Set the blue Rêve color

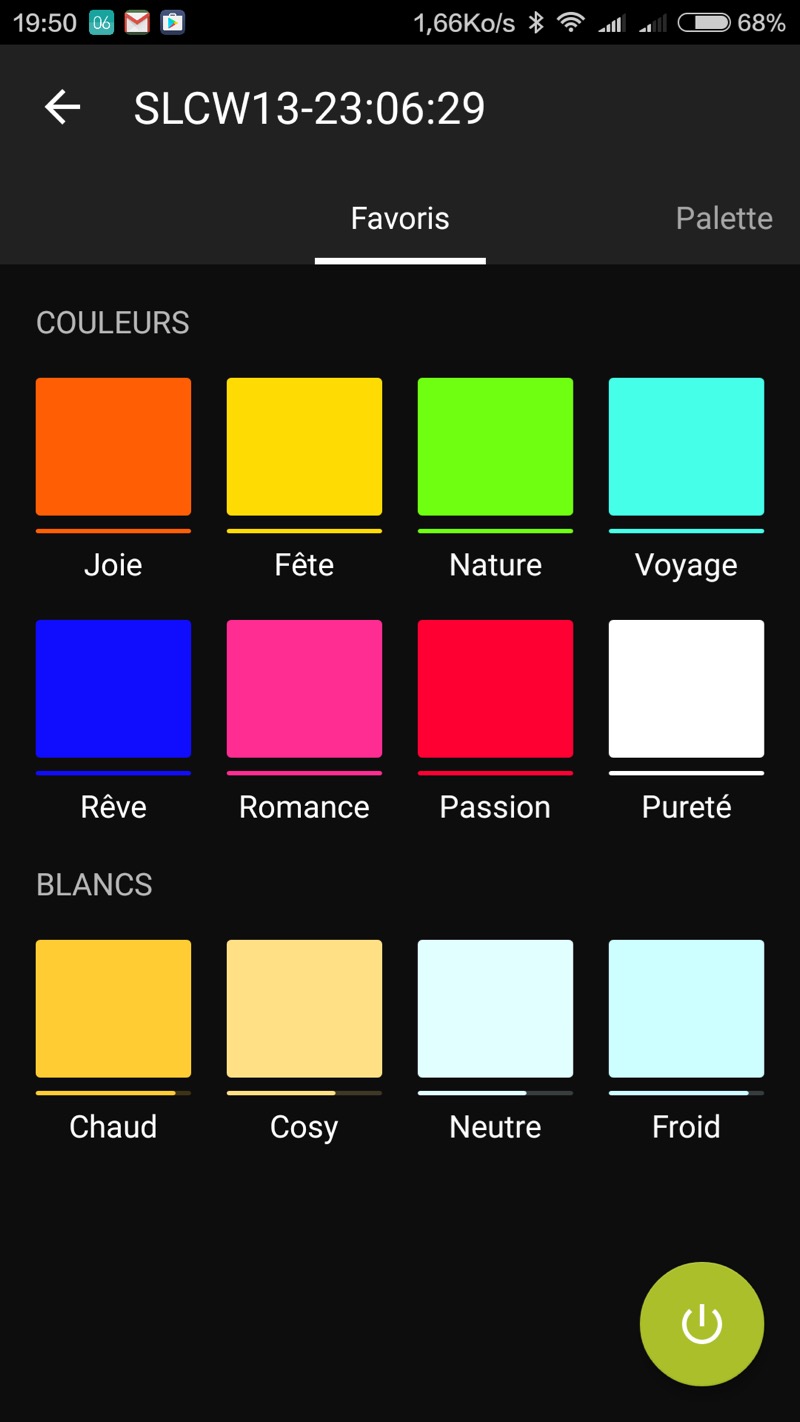point(113,689)
